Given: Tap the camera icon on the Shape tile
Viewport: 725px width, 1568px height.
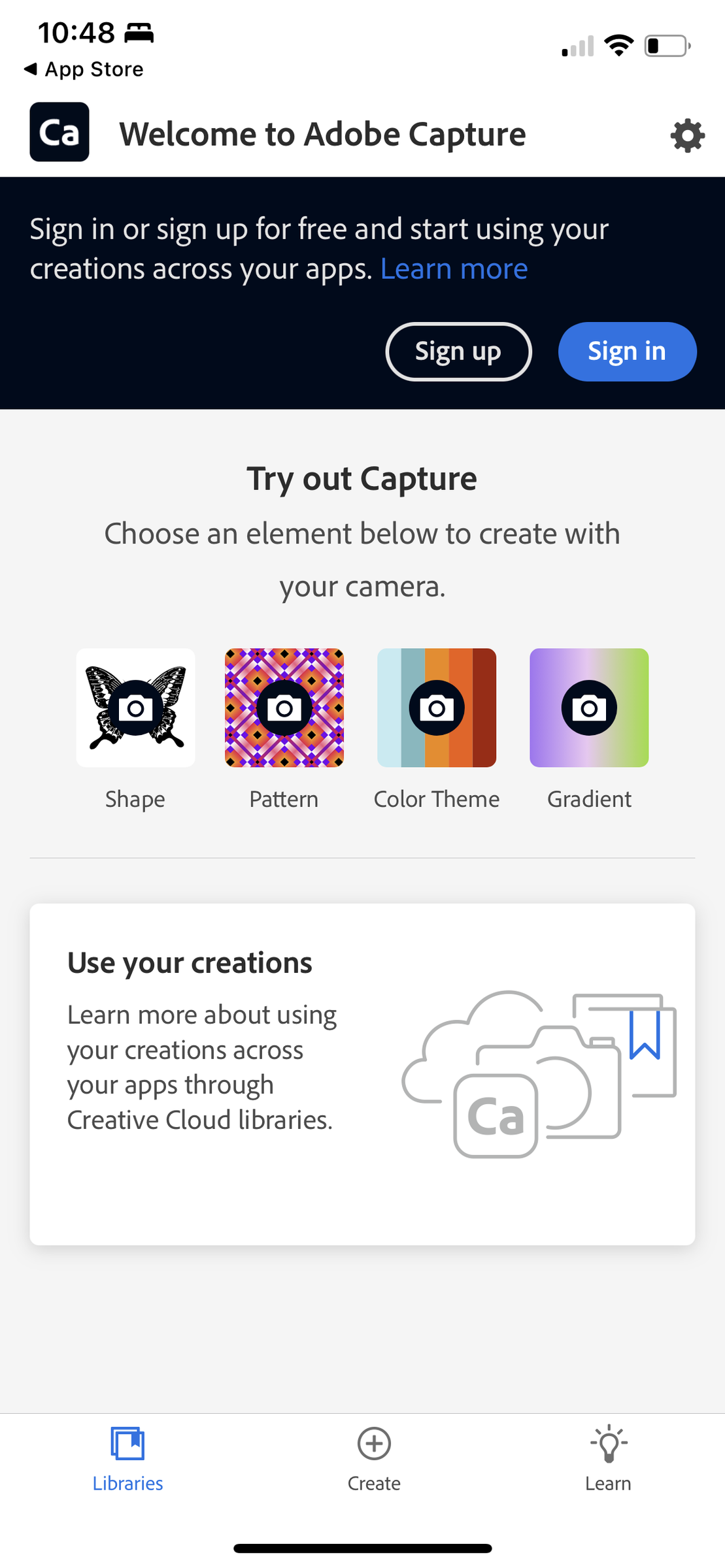Looking at the screenshot, I should (135, 708).
